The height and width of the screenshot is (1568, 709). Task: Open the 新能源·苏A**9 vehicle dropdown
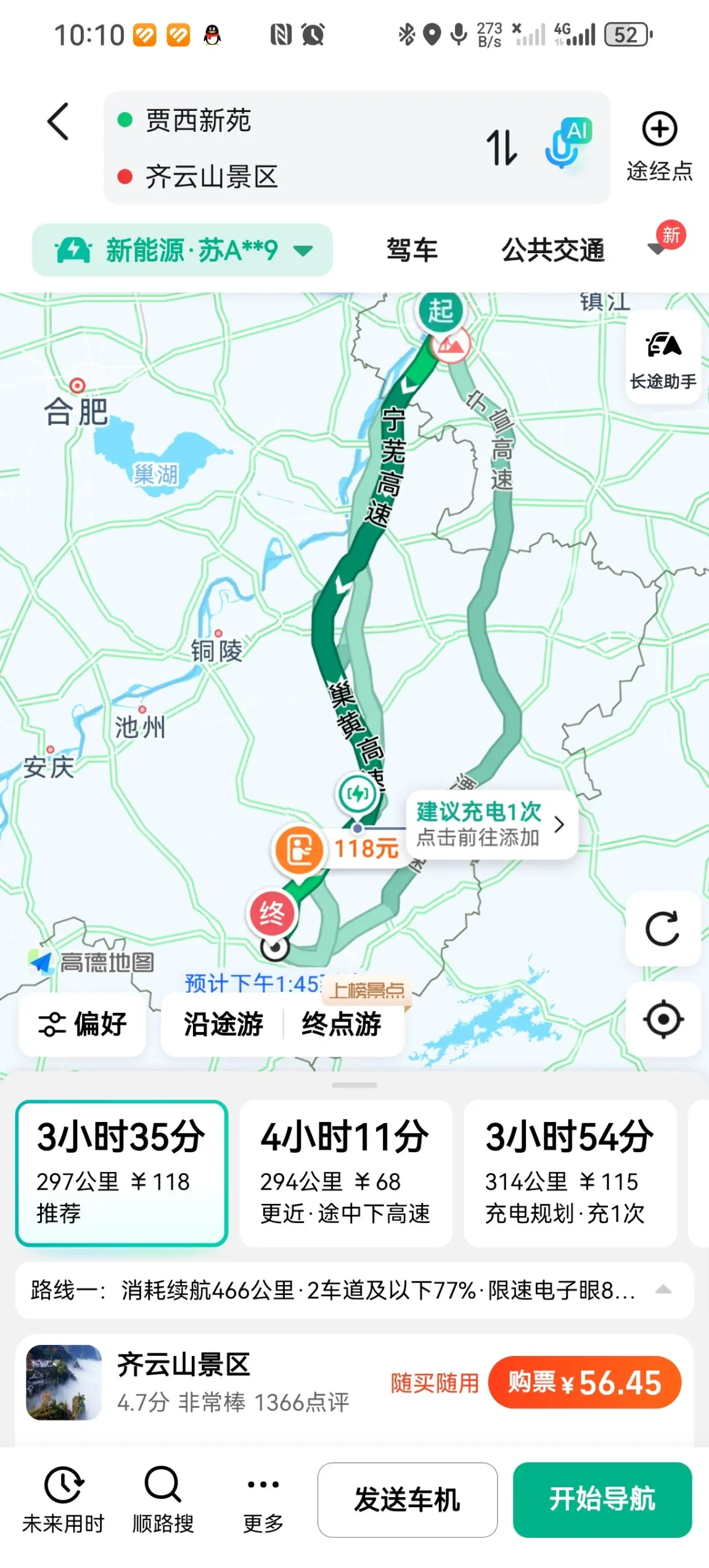pyautogui.click(x=182, y=250)
